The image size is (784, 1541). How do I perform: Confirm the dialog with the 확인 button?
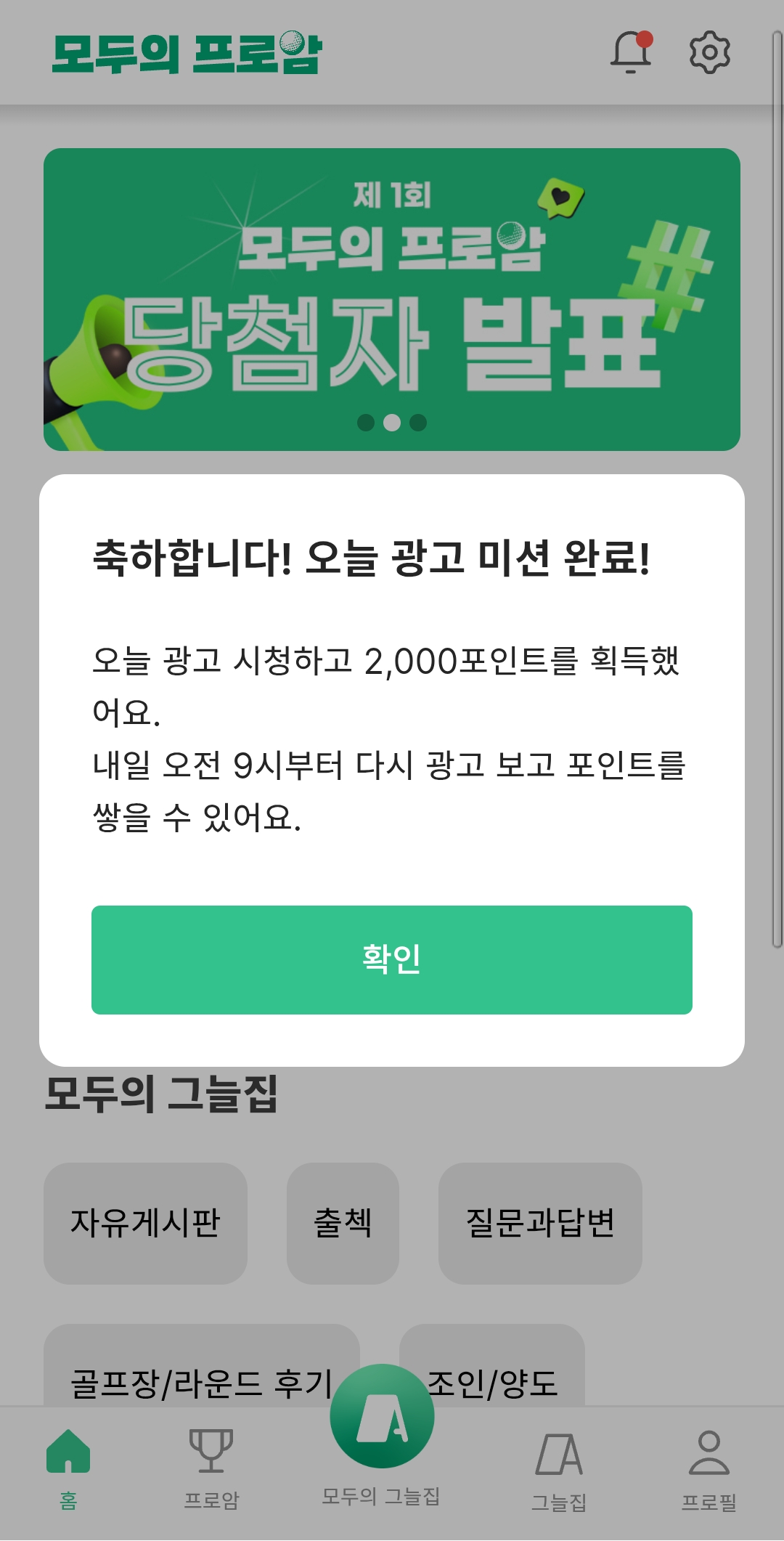point(392,959)
